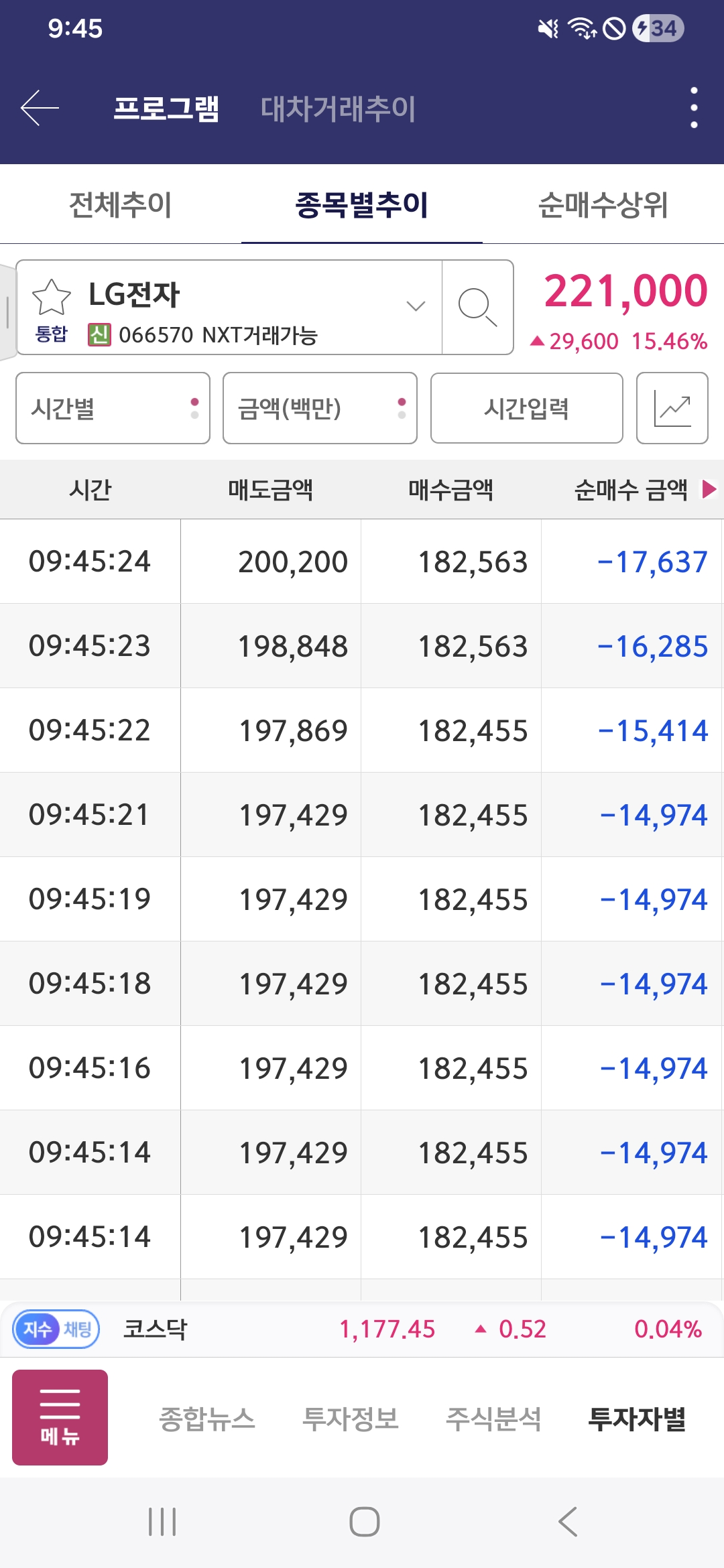Viewport: 724px width, 1568px height.
Task: Toggle the 시간별 interval option
Action: (113, 408)
